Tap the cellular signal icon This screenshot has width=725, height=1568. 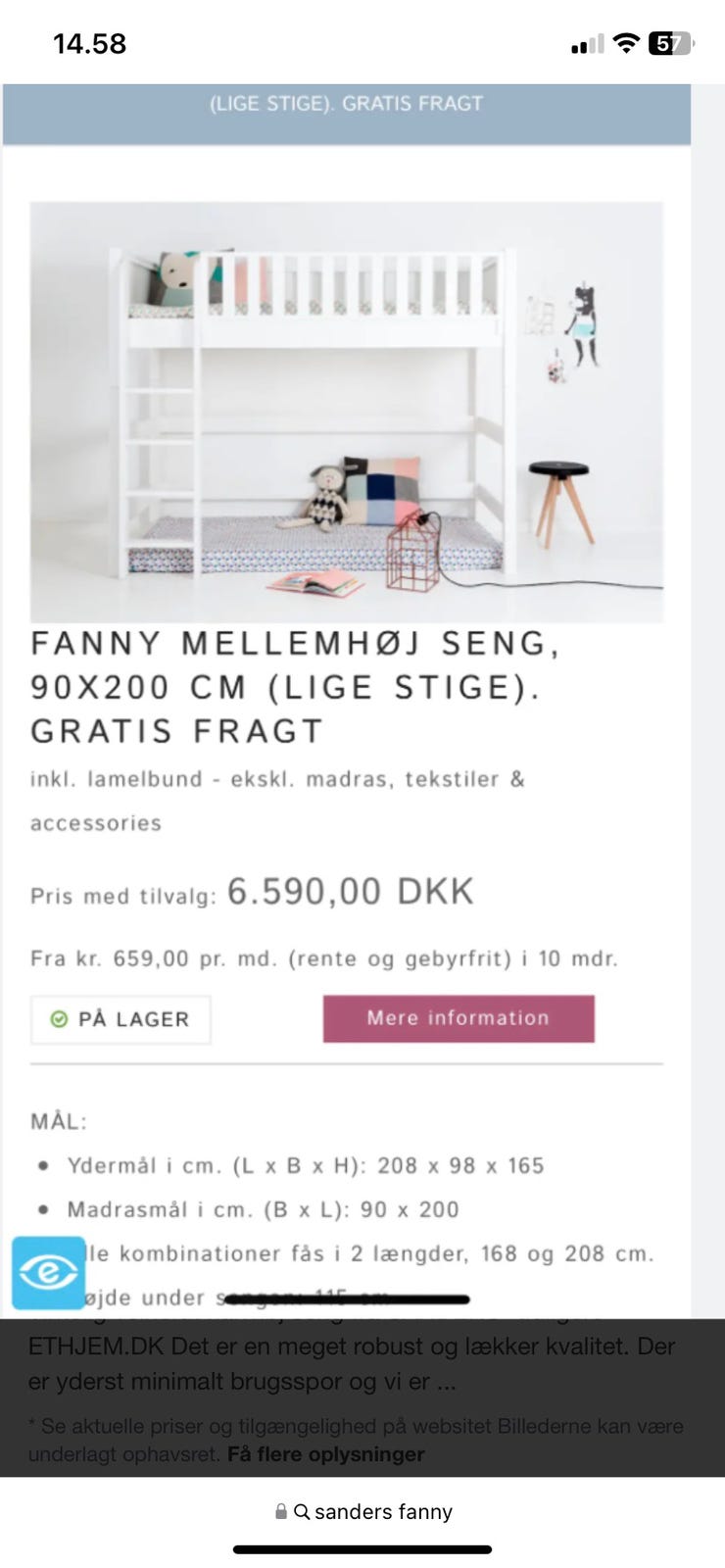(587, 42)
